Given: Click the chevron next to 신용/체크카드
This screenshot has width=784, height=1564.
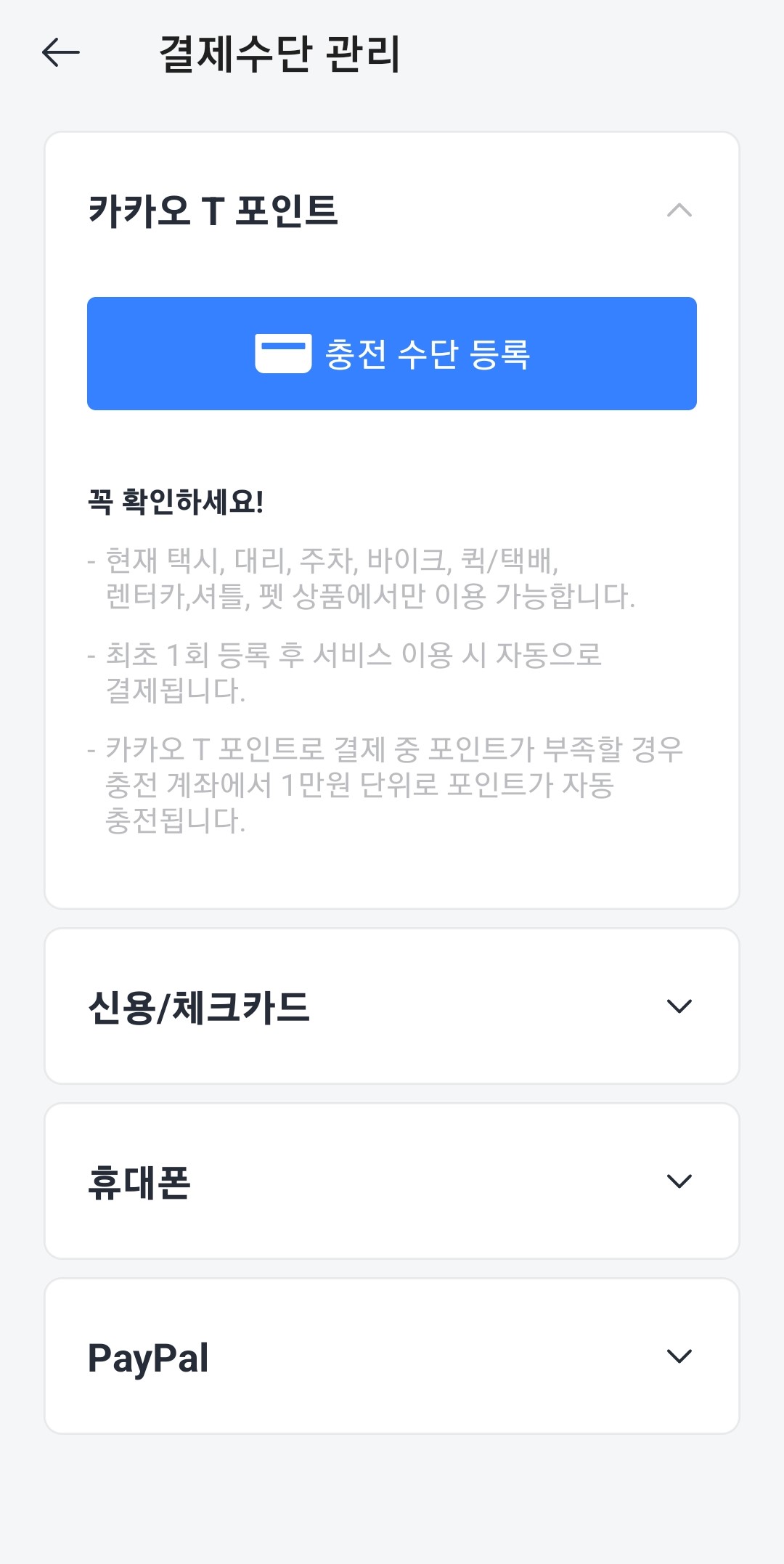Looking at the screenshot, I should [x=680, y=1007].
